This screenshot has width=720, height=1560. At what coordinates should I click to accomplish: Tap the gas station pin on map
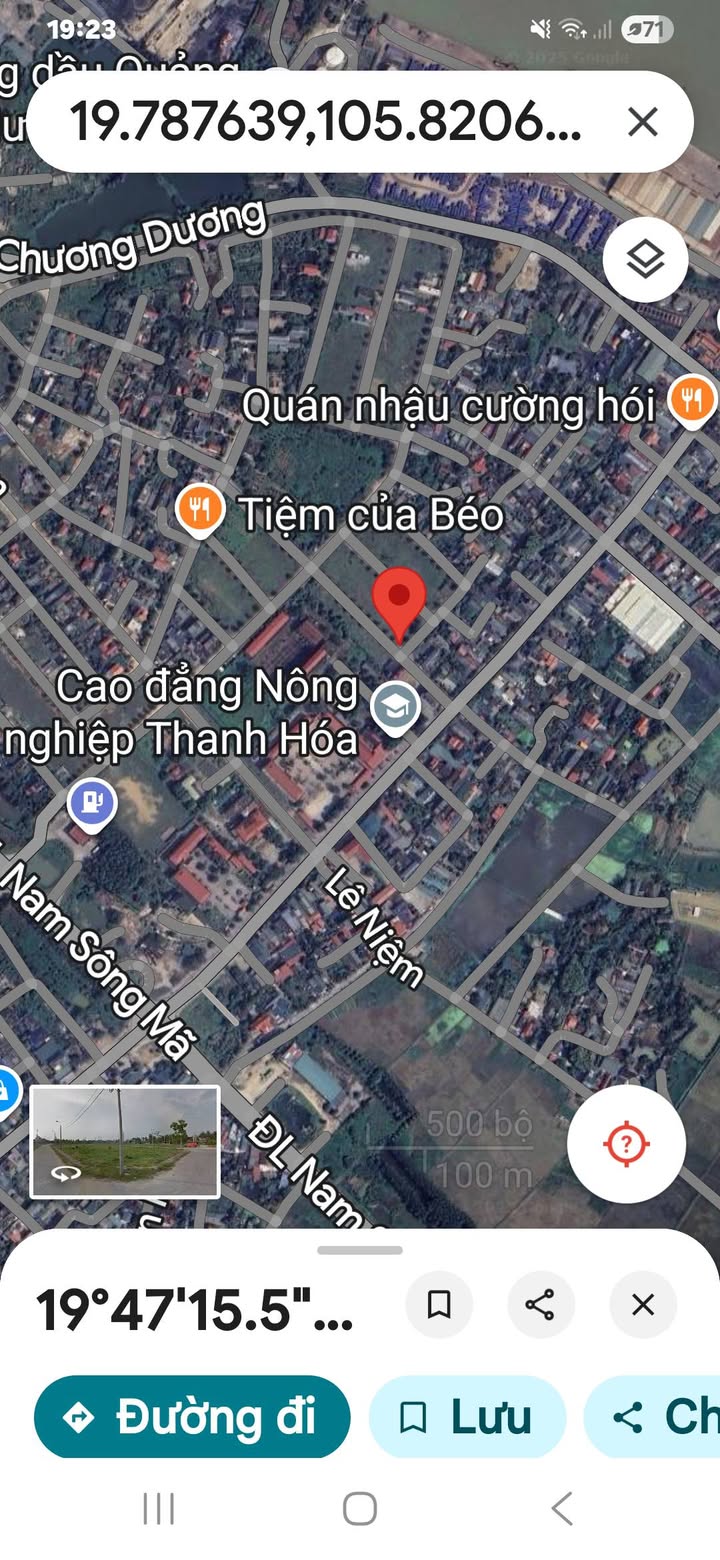92,801
